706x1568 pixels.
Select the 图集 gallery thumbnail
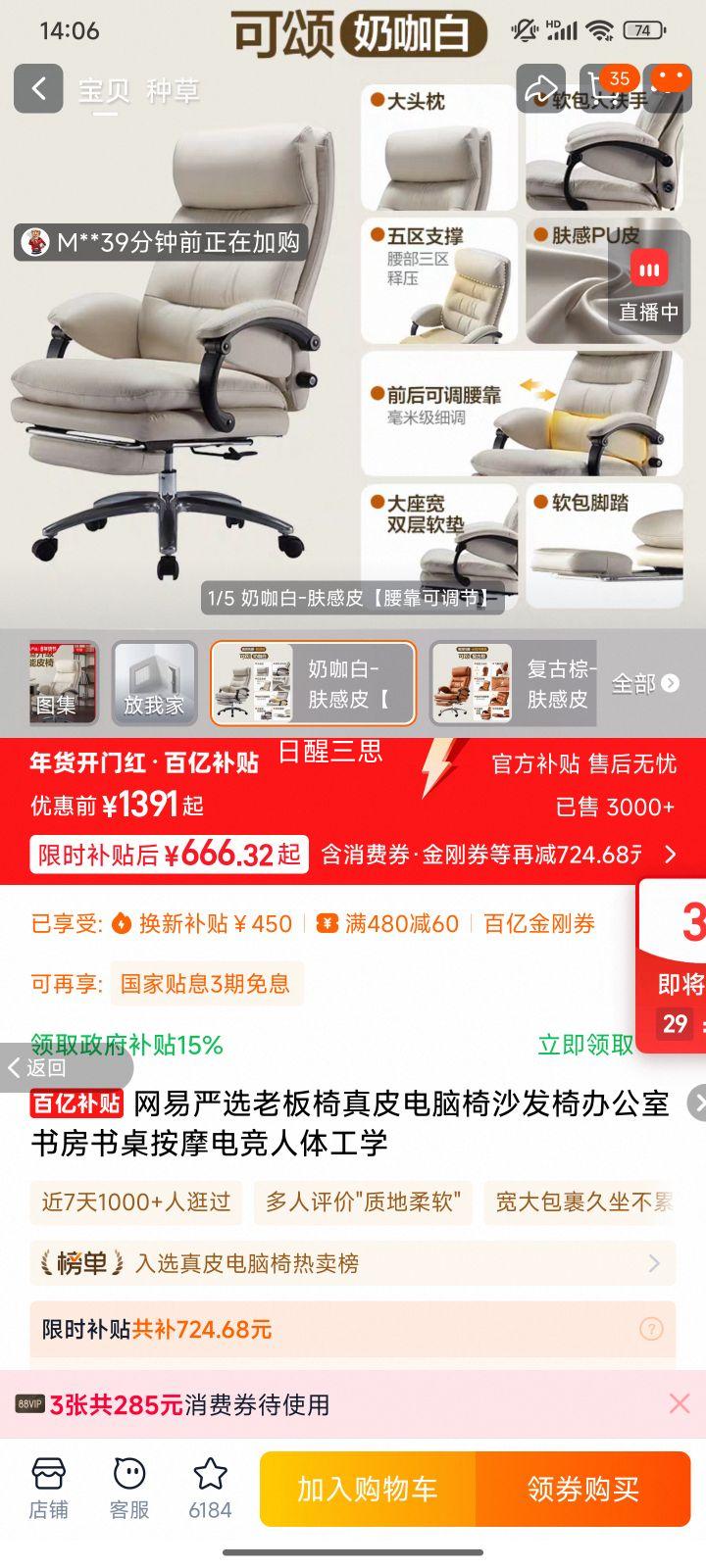pos(61,683)
